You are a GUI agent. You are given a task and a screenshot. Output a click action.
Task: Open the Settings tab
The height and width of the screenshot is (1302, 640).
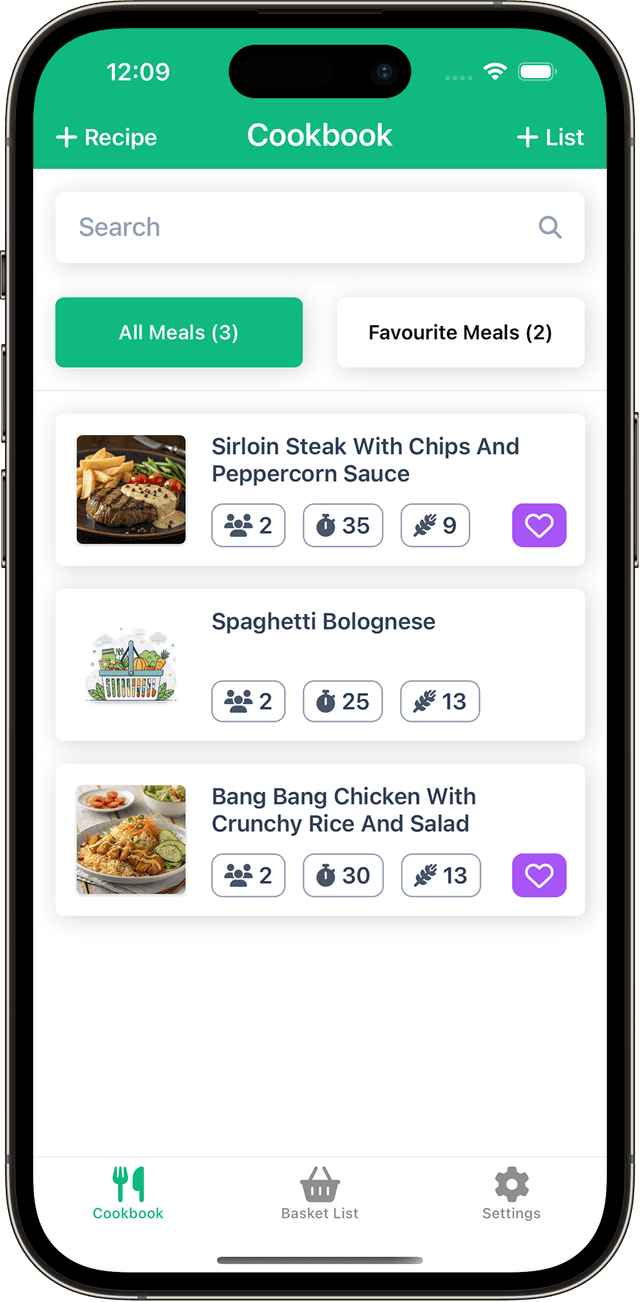coord(511,1193)
